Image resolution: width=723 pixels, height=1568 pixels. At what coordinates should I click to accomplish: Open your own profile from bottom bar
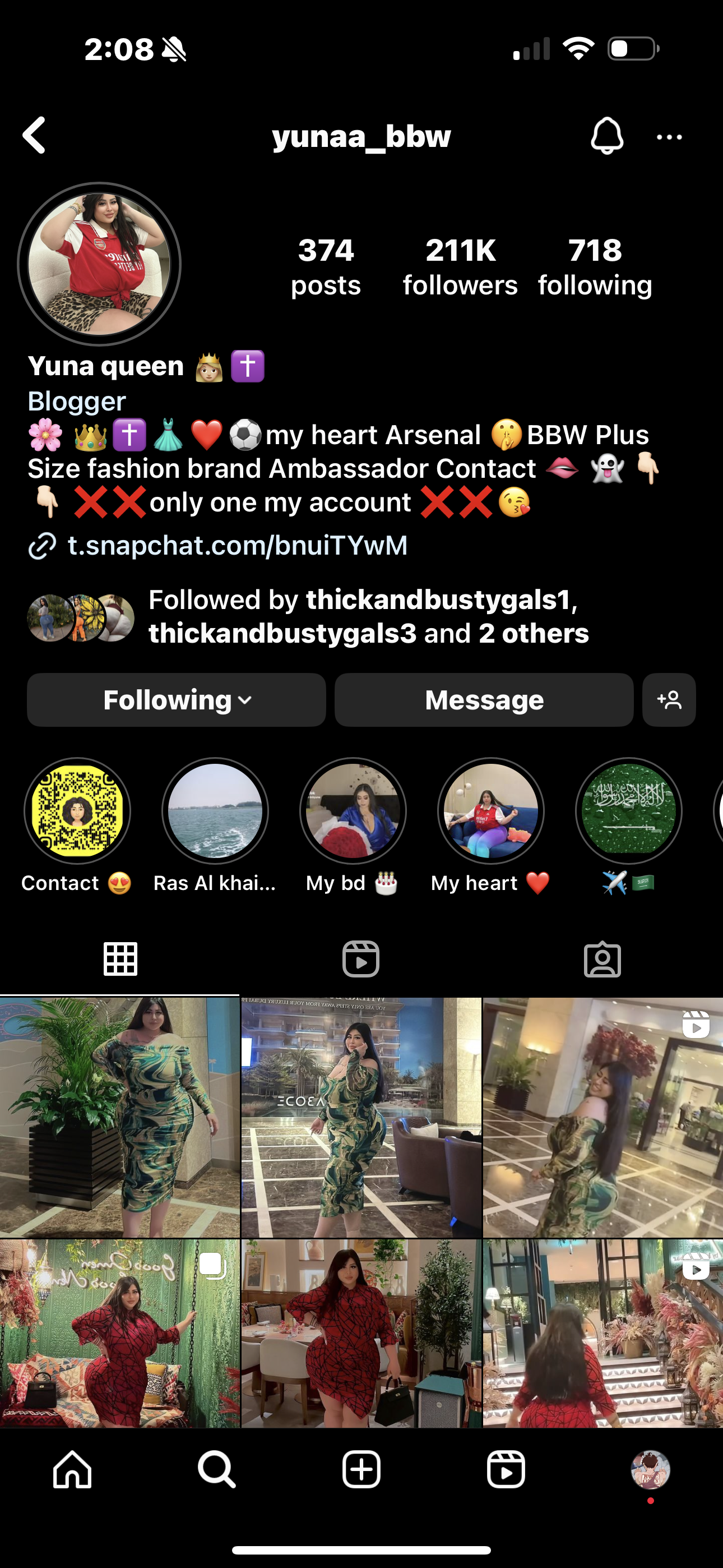(x=651, y=1469)
